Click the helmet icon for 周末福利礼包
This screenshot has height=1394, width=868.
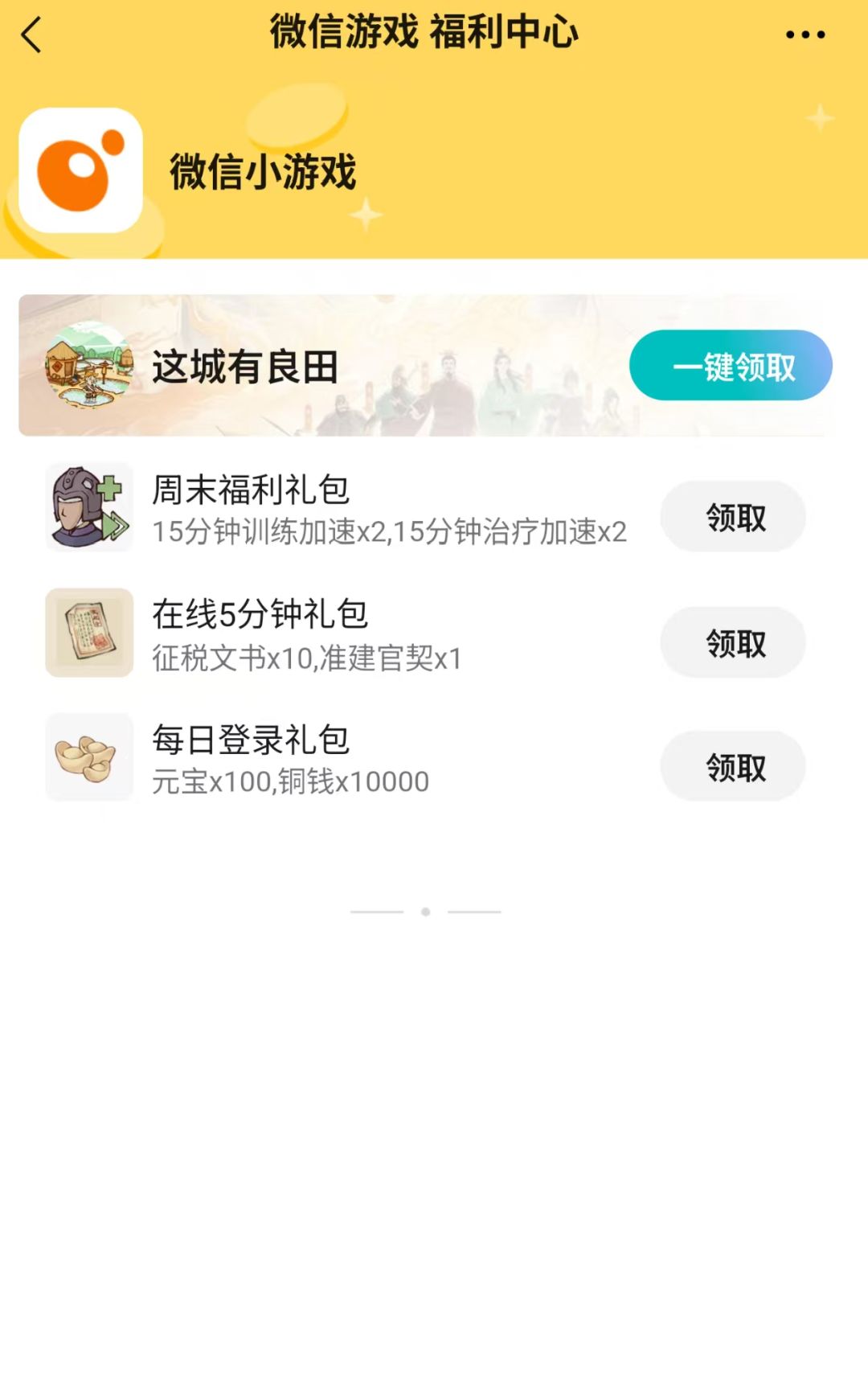coord(88,508)
